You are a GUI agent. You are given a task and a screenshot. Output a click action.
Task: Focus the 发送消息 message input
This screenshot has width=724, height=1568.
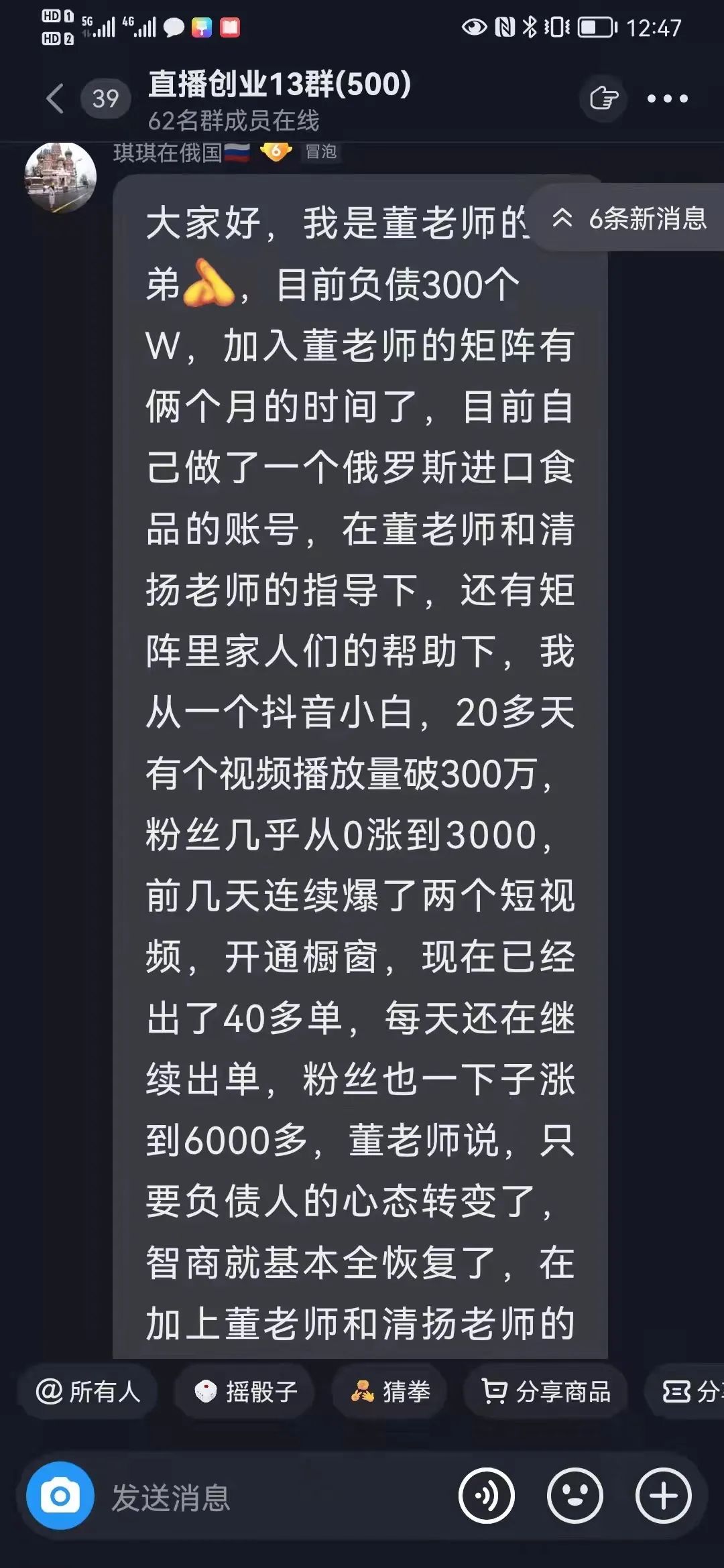click(x=268, y=1497)
